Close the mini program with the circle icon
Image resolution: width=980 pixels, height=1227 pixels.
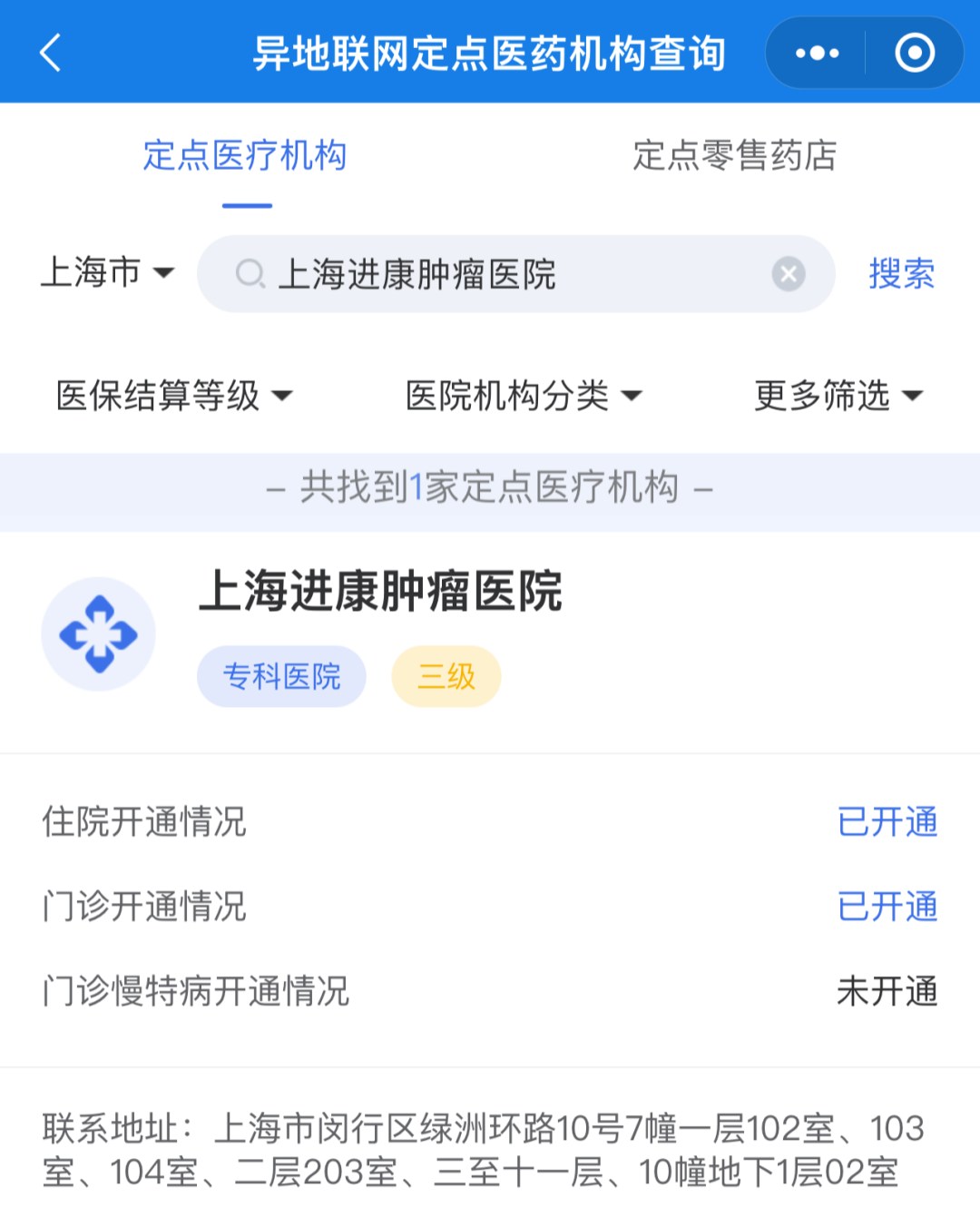tap(914, 53)
